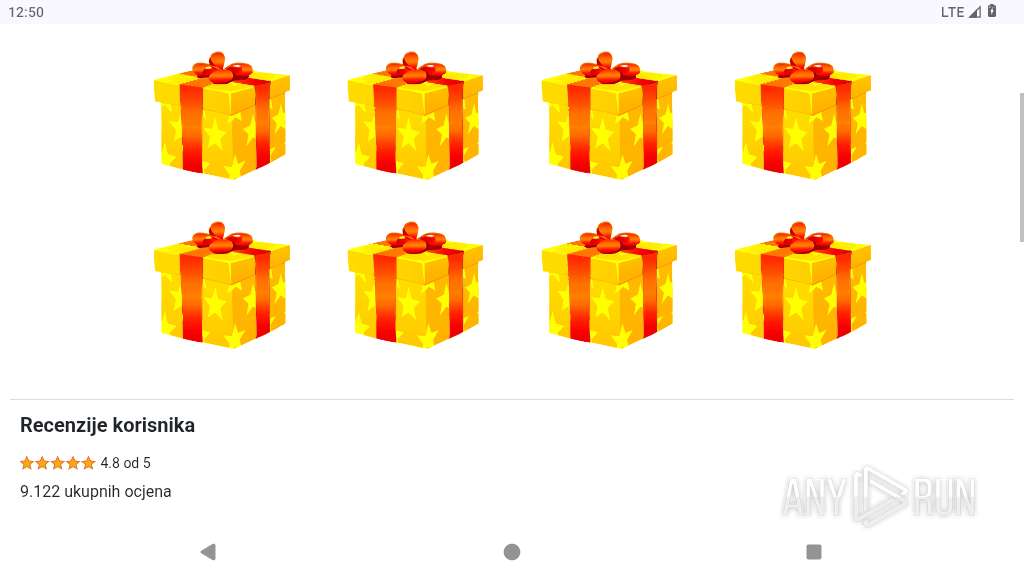
Task: Return to the home screen
Action: pyautogui.click(x=512, y=551)
